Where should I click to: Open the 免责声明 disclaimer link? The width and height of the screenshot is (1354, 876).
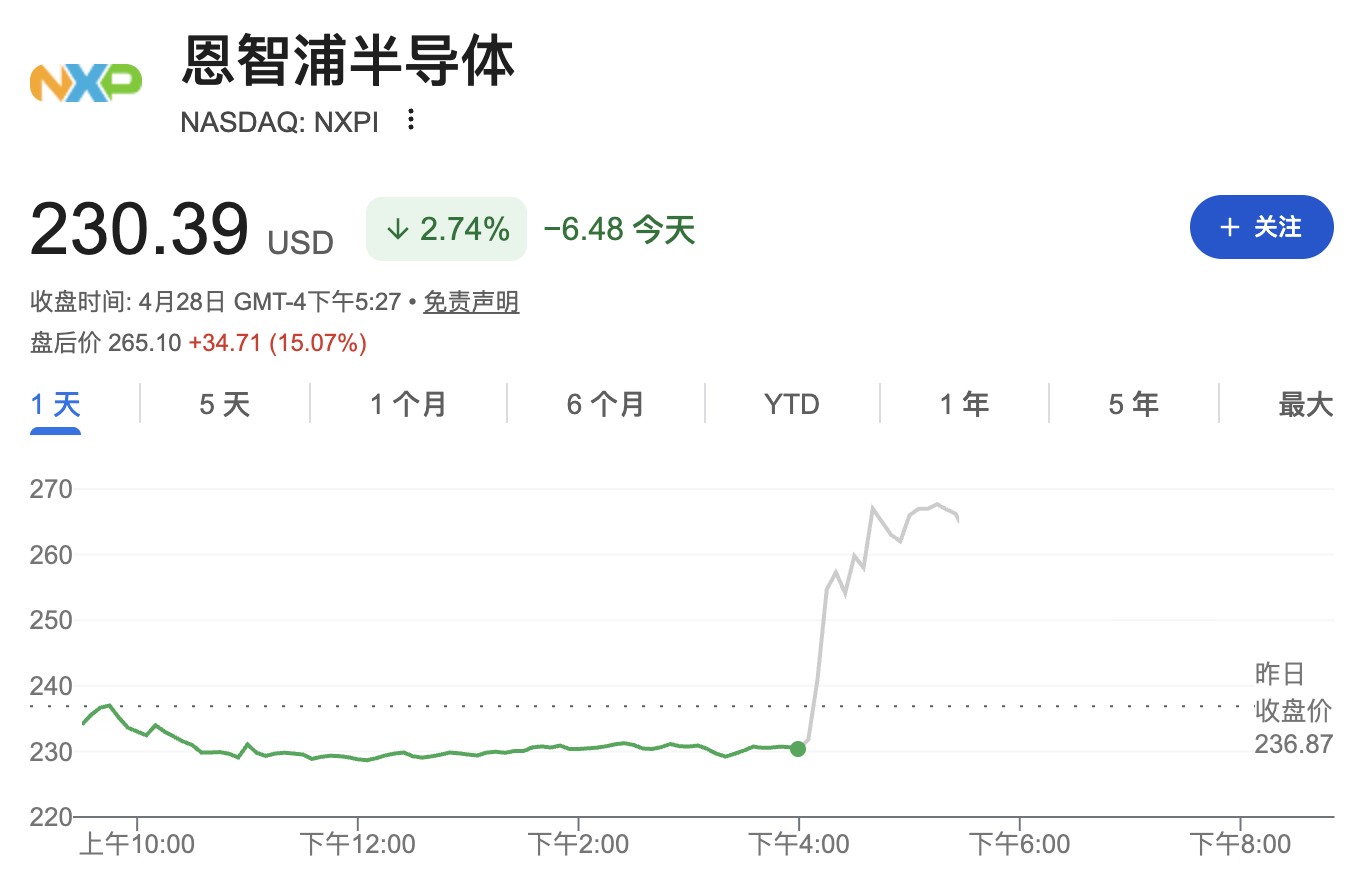tap(471, 301)
